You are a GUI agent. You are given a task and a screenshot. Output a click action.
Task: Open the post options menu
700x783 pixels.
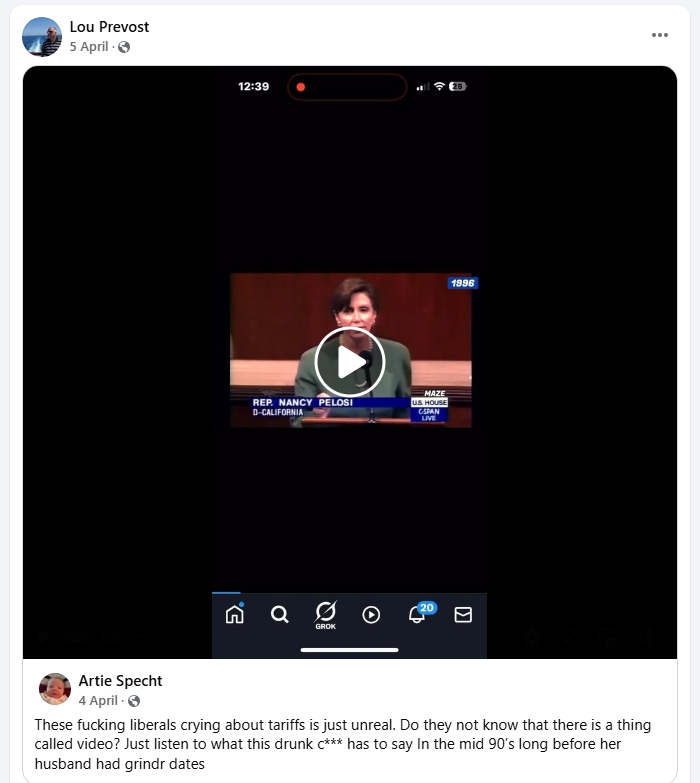click(x=659, y=35)
